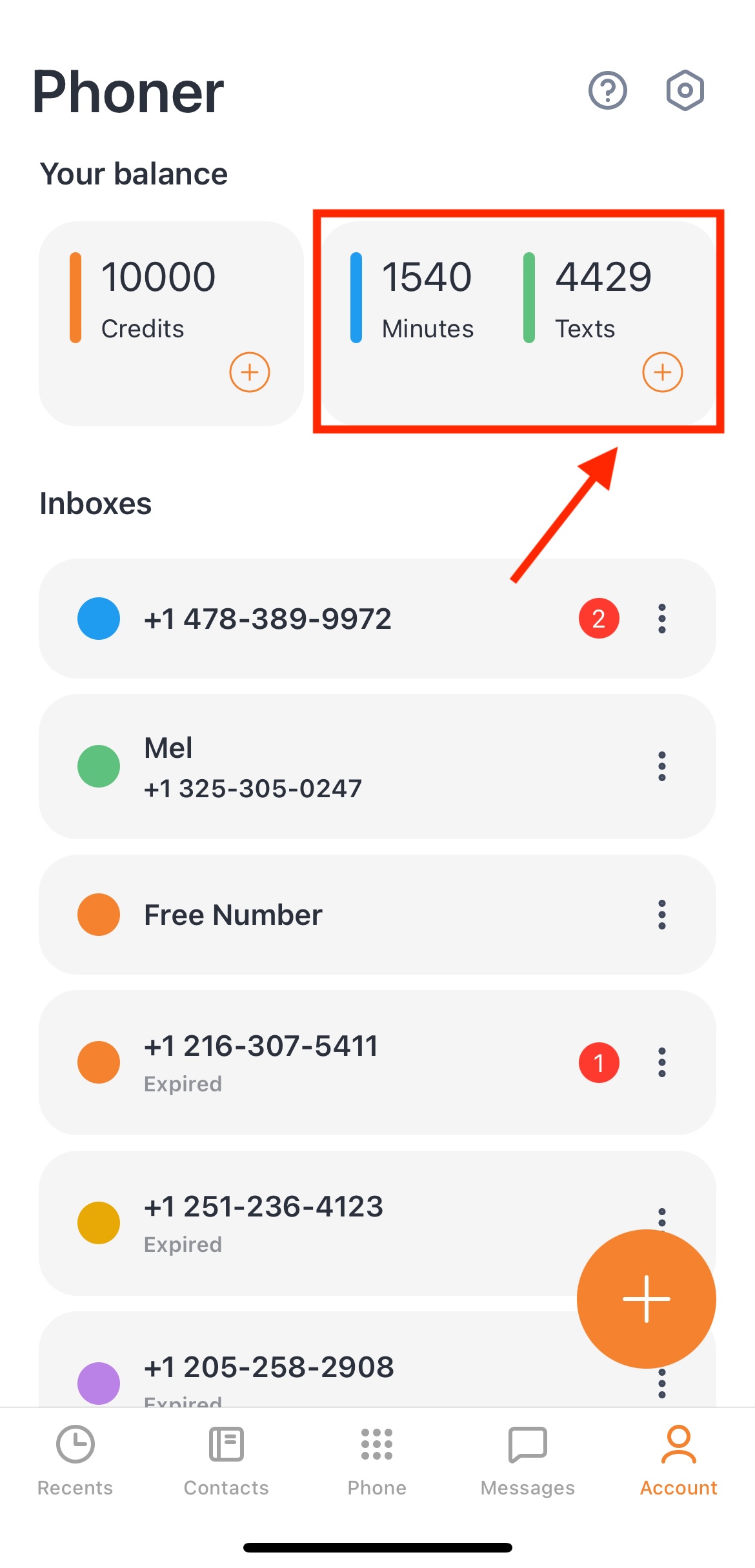This screenshot has width=755, height=1568.
Task: Add more minutes and texts
Action: pyautogui.click(x=662, y=372)
